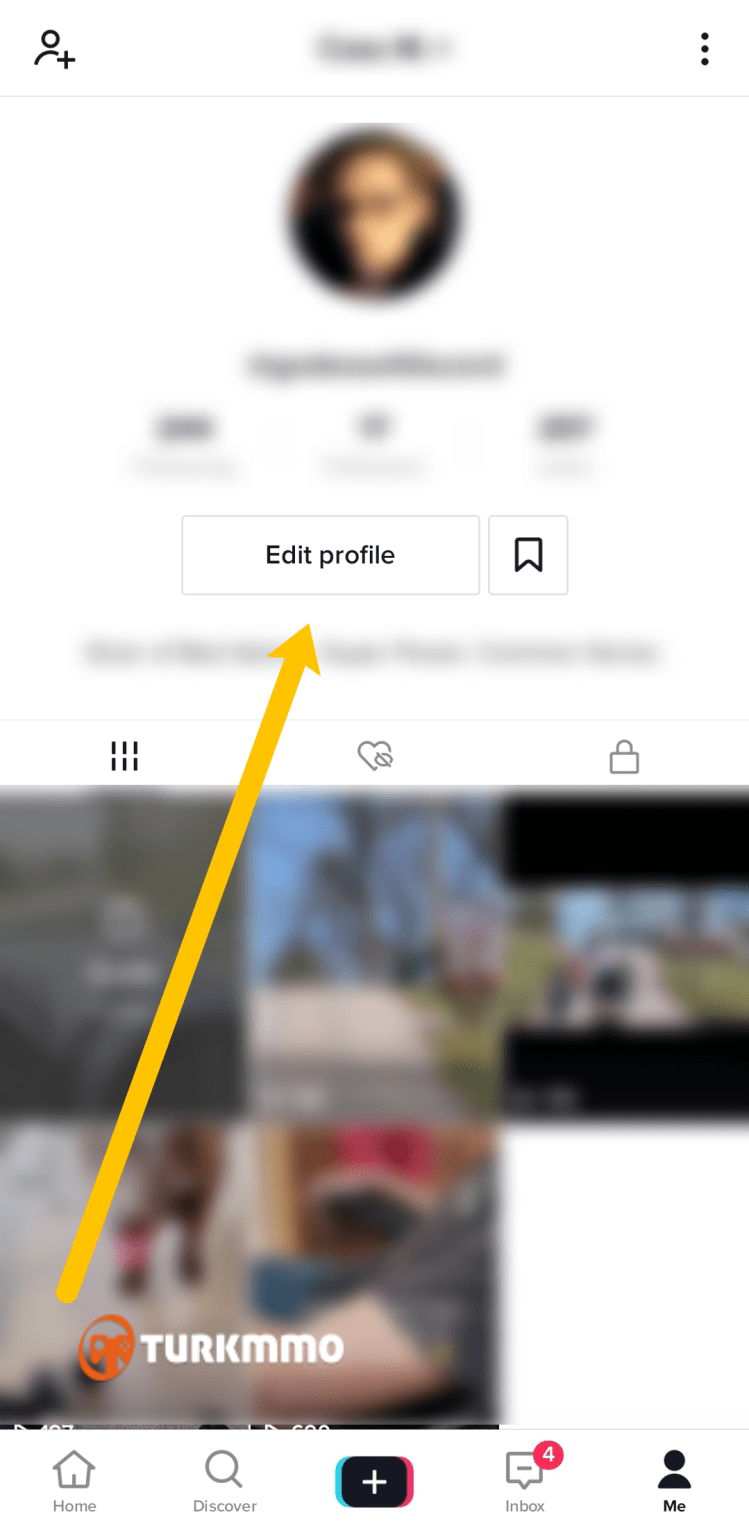Open the saved bookmarks button

(x=528, y=555)
